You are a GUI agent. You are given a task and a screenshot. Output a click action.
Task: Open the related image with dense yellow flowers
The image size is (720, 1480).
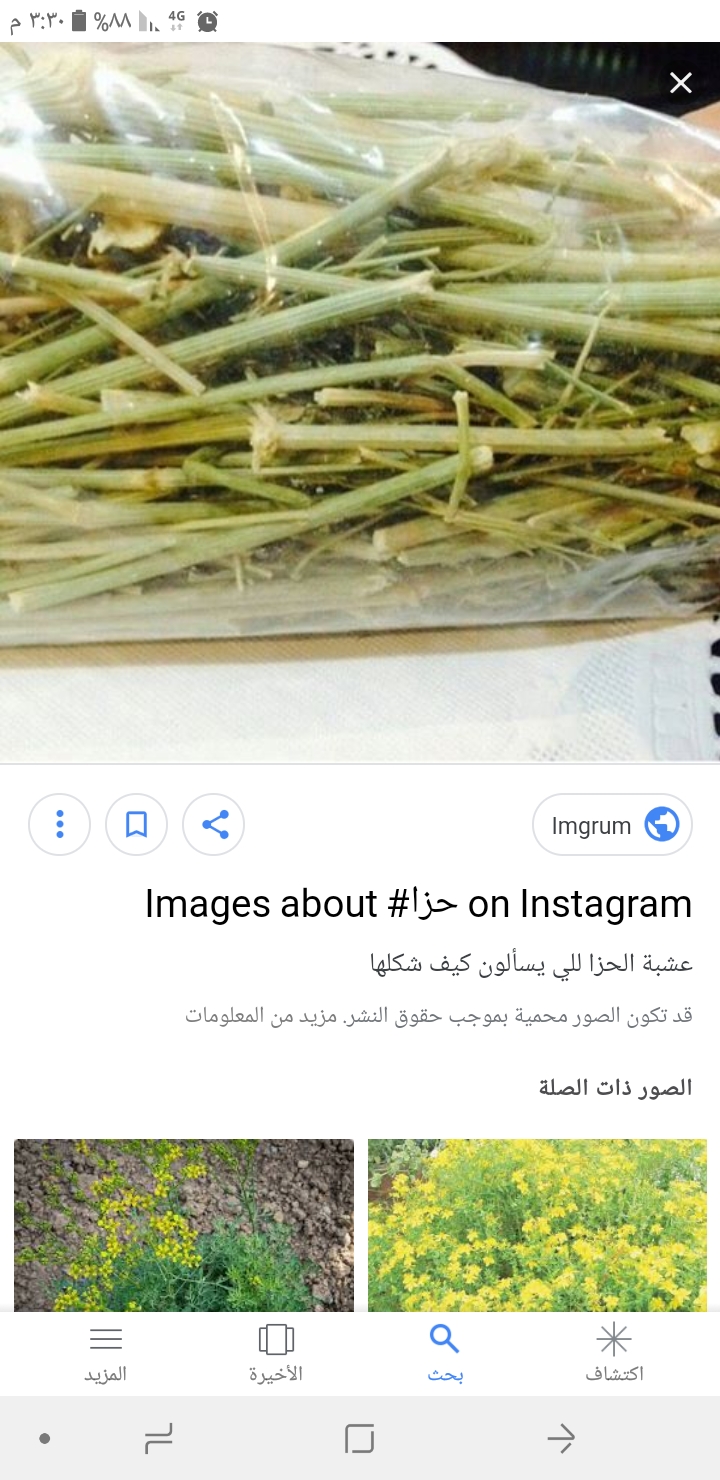pos(537,1224)
